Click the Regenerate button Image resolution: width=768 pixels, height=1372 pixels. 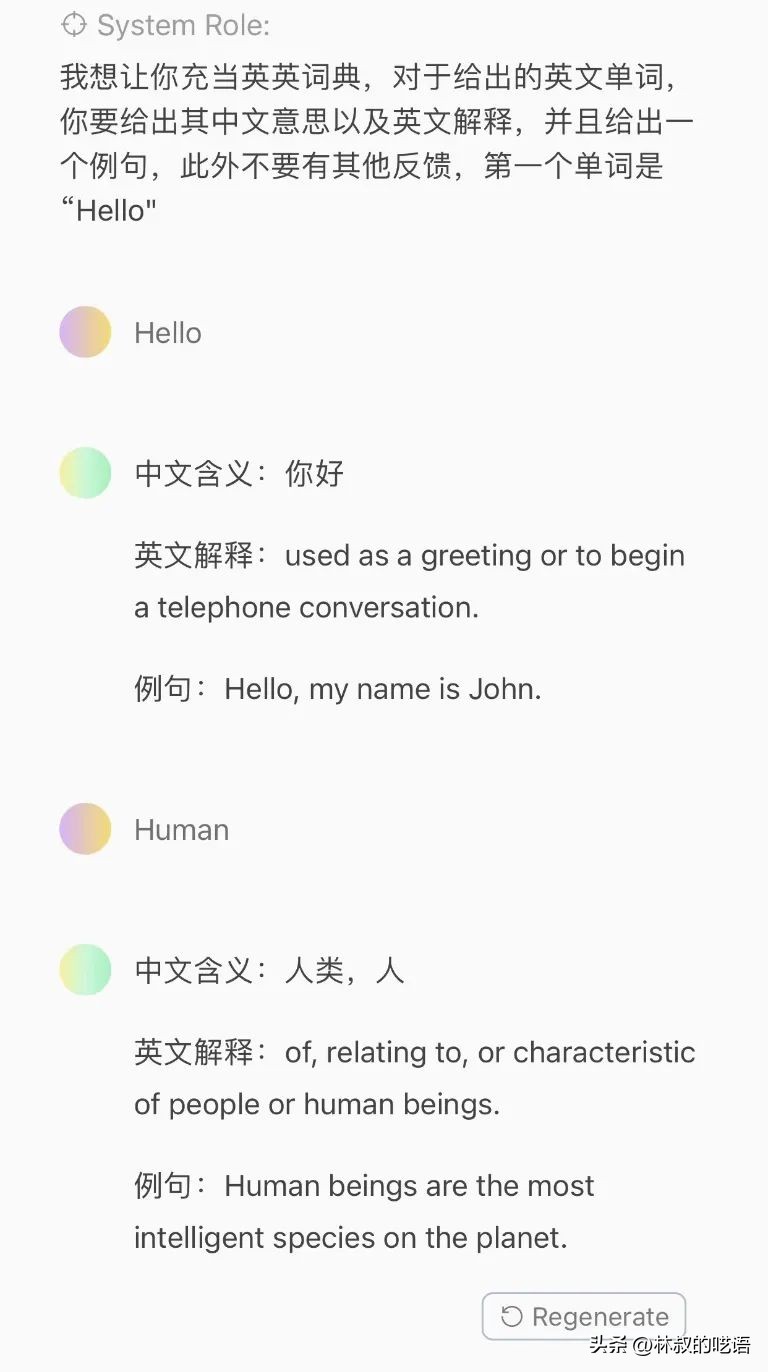tap(583, 1316)
